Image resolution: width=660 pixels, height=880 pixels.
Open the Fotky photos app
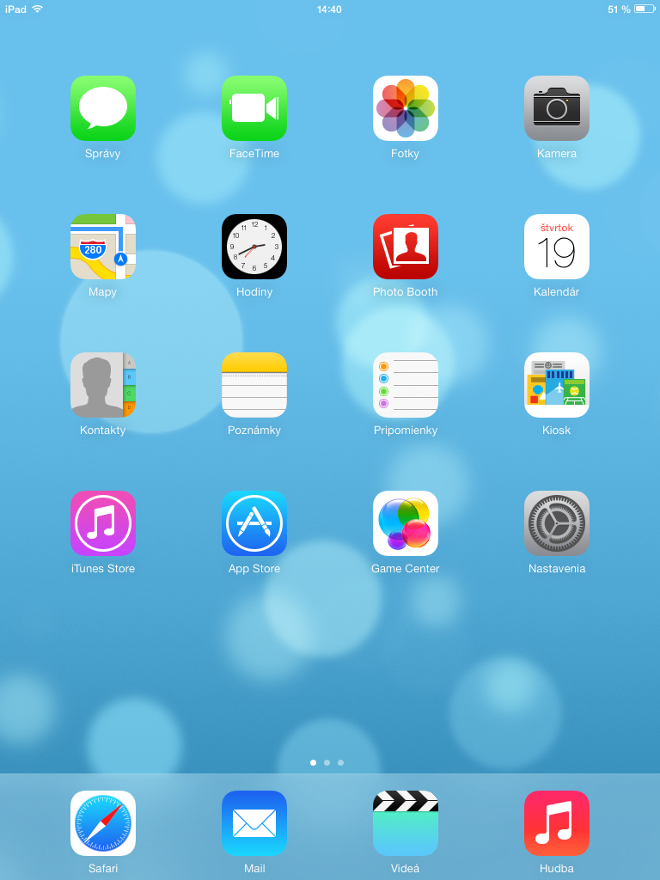(x=405, y=108)
